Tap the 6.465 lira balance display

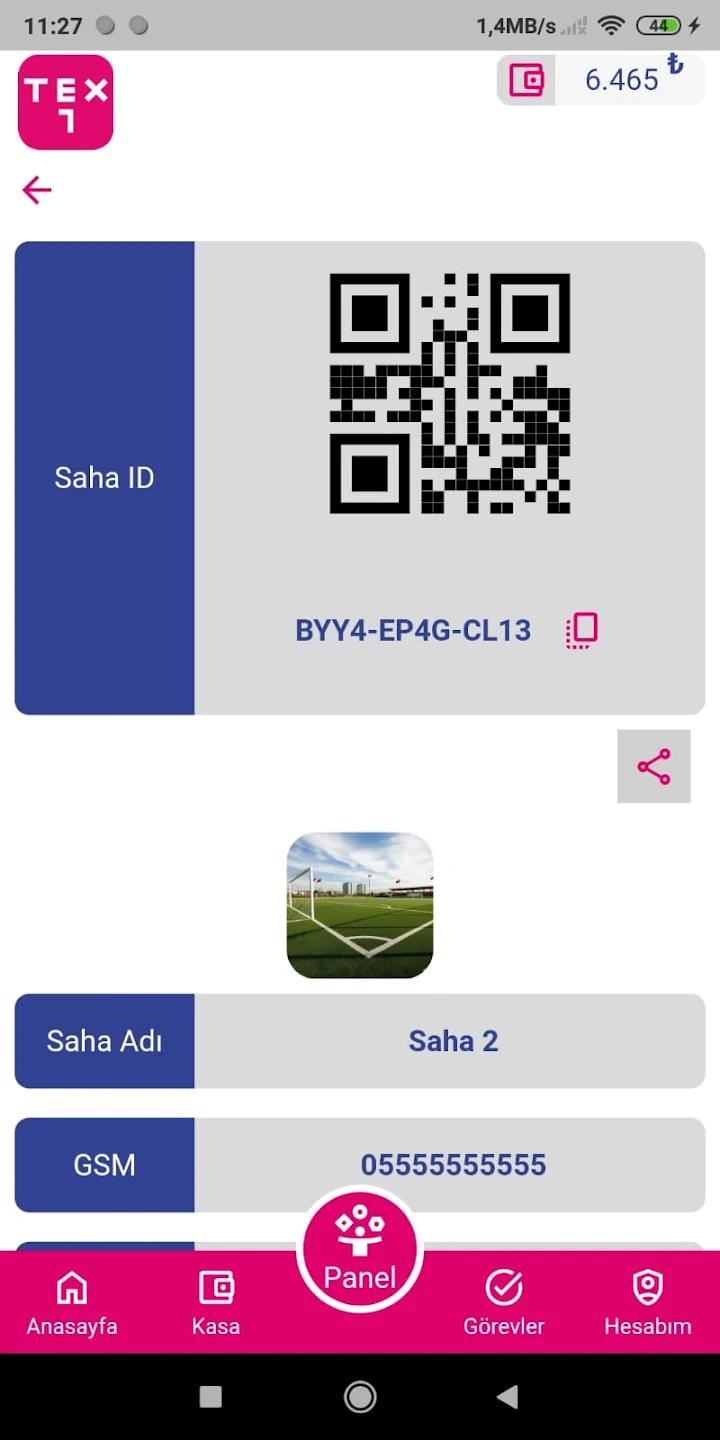[x=622, y=79]
